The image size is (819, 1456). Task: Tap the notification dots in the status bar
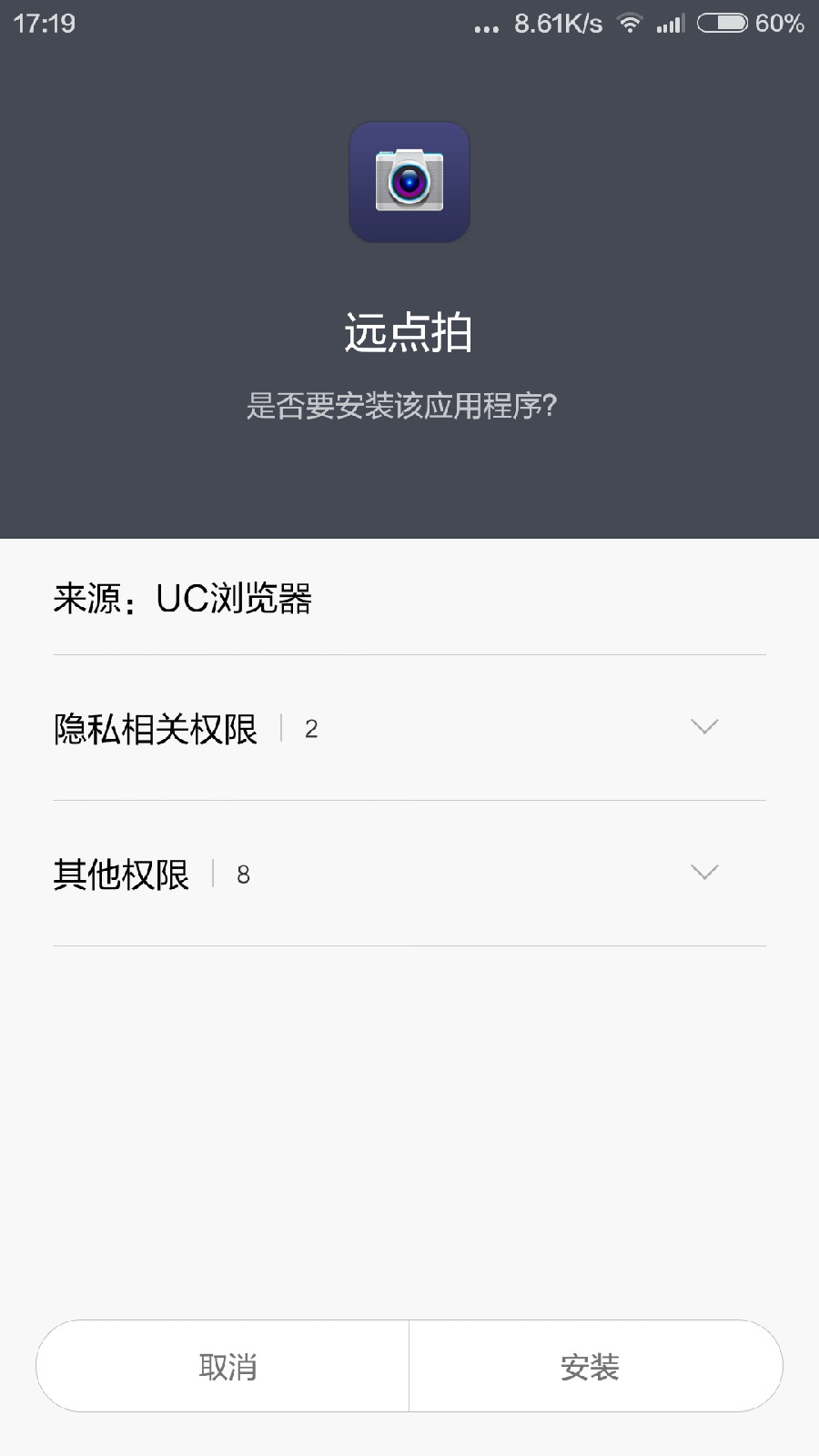pos(486,27)
